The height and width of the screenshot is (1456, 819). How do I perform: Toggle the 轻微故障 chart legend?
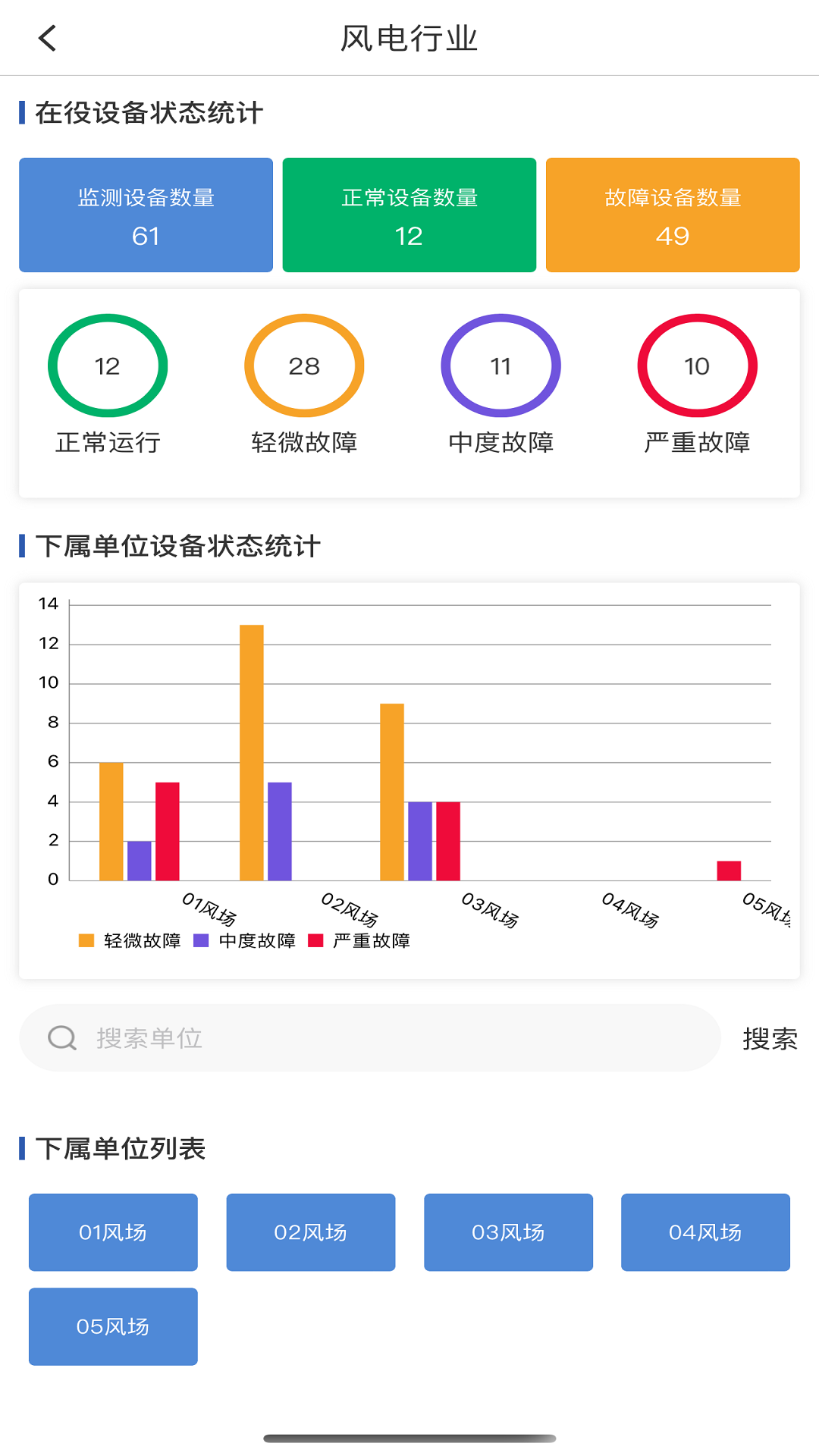[x=130, y=940]
